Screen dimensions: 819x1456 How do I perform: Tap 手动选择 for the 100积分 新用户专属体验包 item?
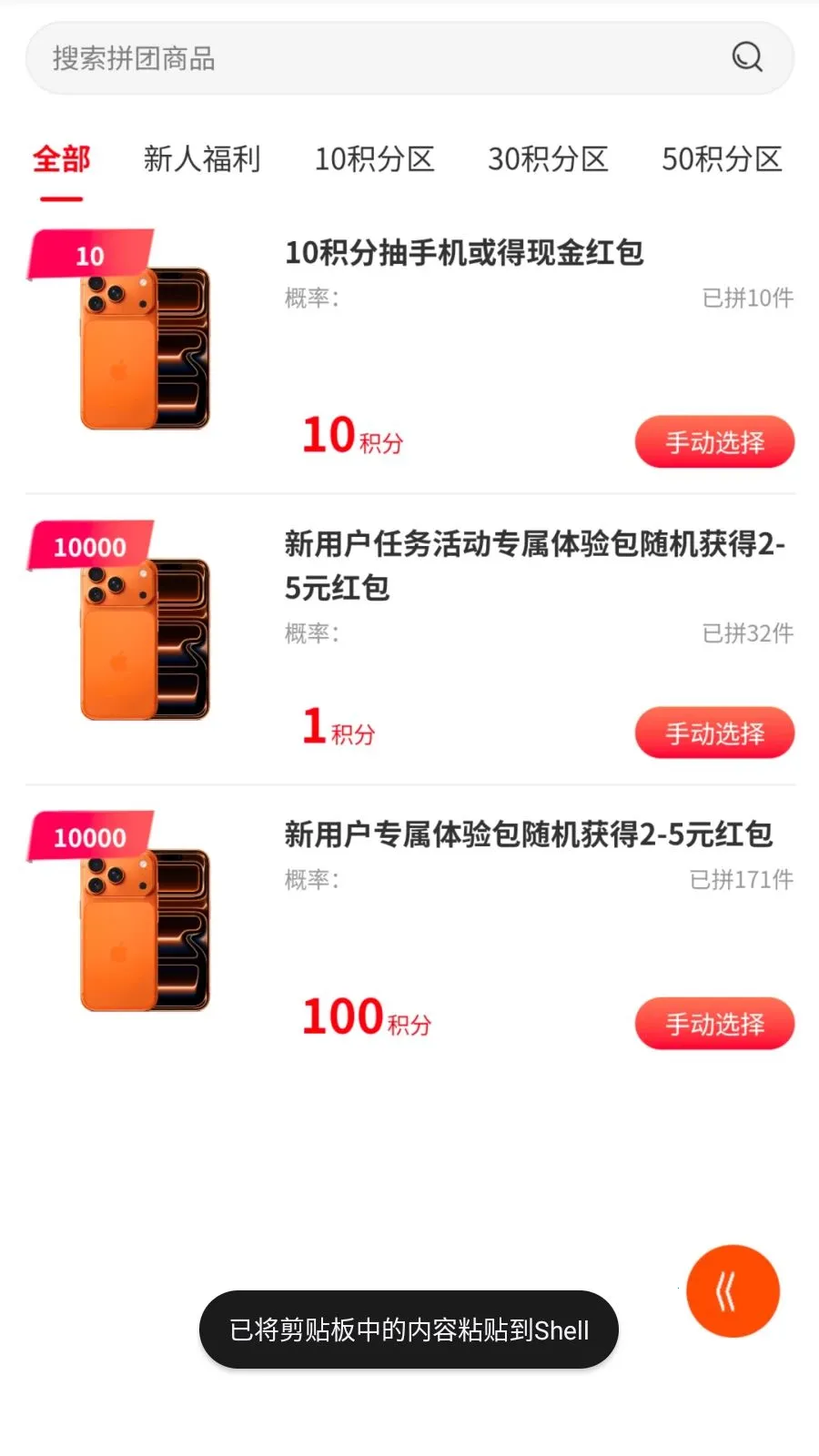click(x=714, y=1024)
